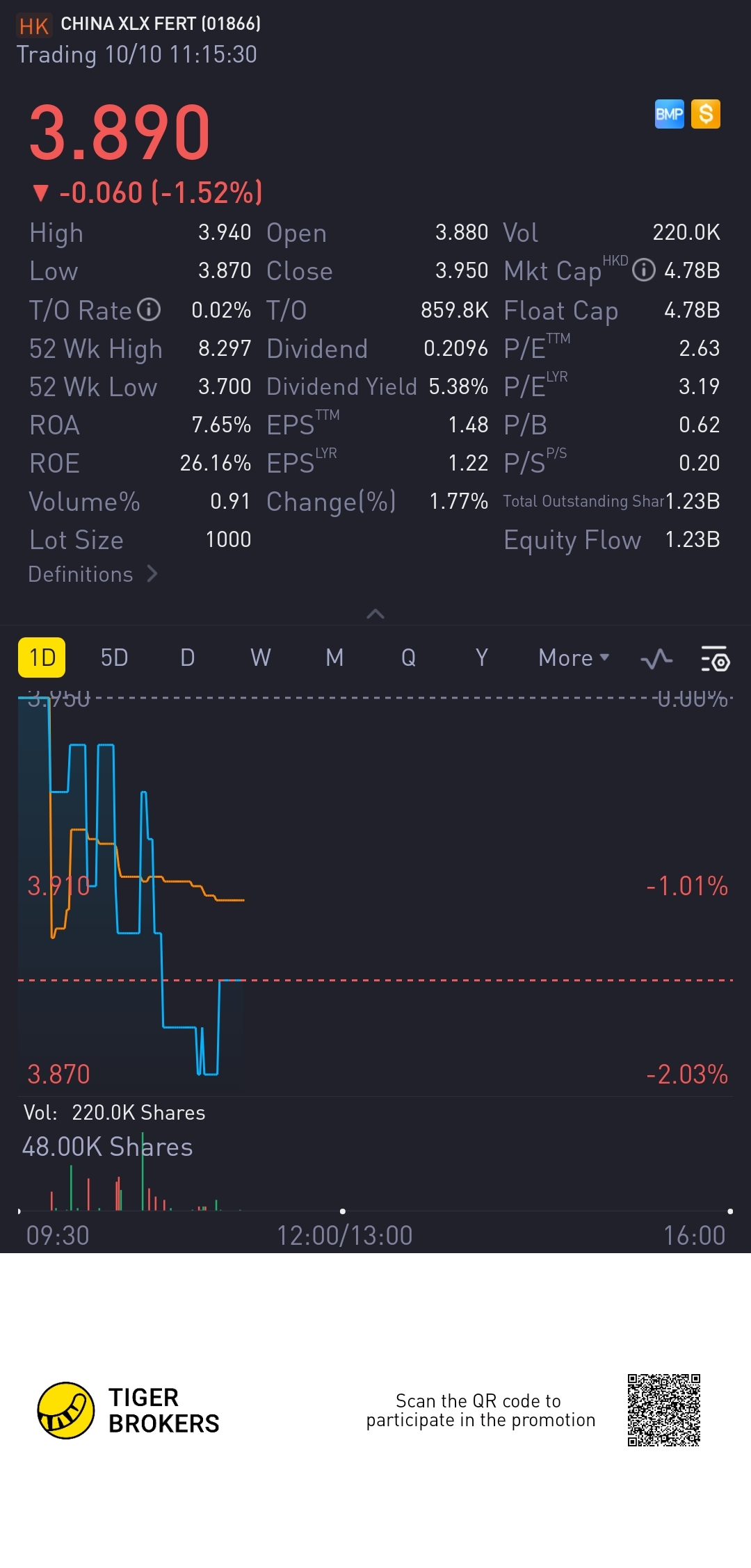Collapse the quote details panel
751x1568 pixels.
[375, 614]
